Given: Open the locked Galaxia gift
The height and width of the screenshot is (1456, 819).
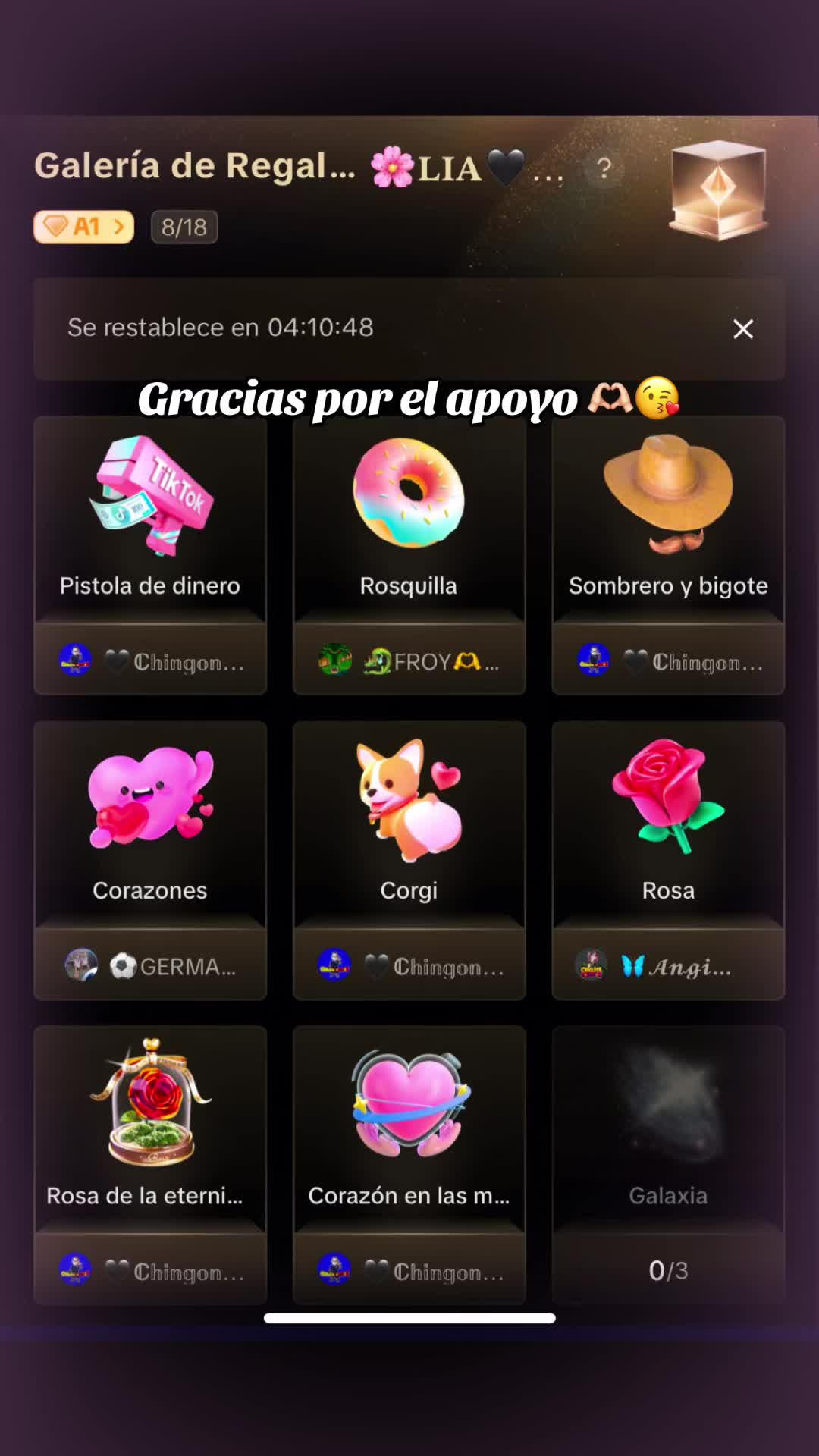Looking at the screenshot, I should [x=668, y=1122].
